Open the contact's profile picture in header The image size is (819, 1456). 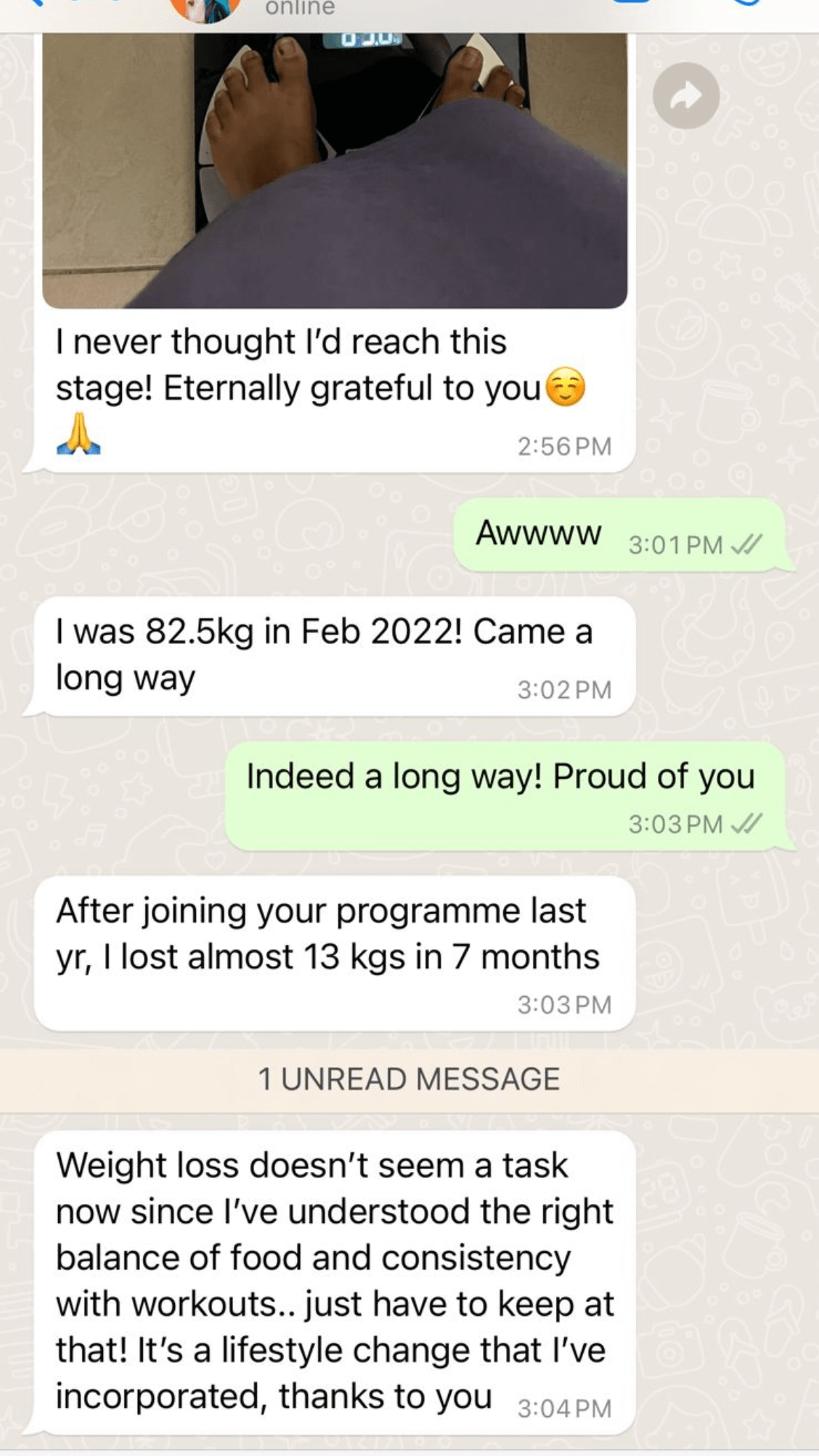click(205, 10)
